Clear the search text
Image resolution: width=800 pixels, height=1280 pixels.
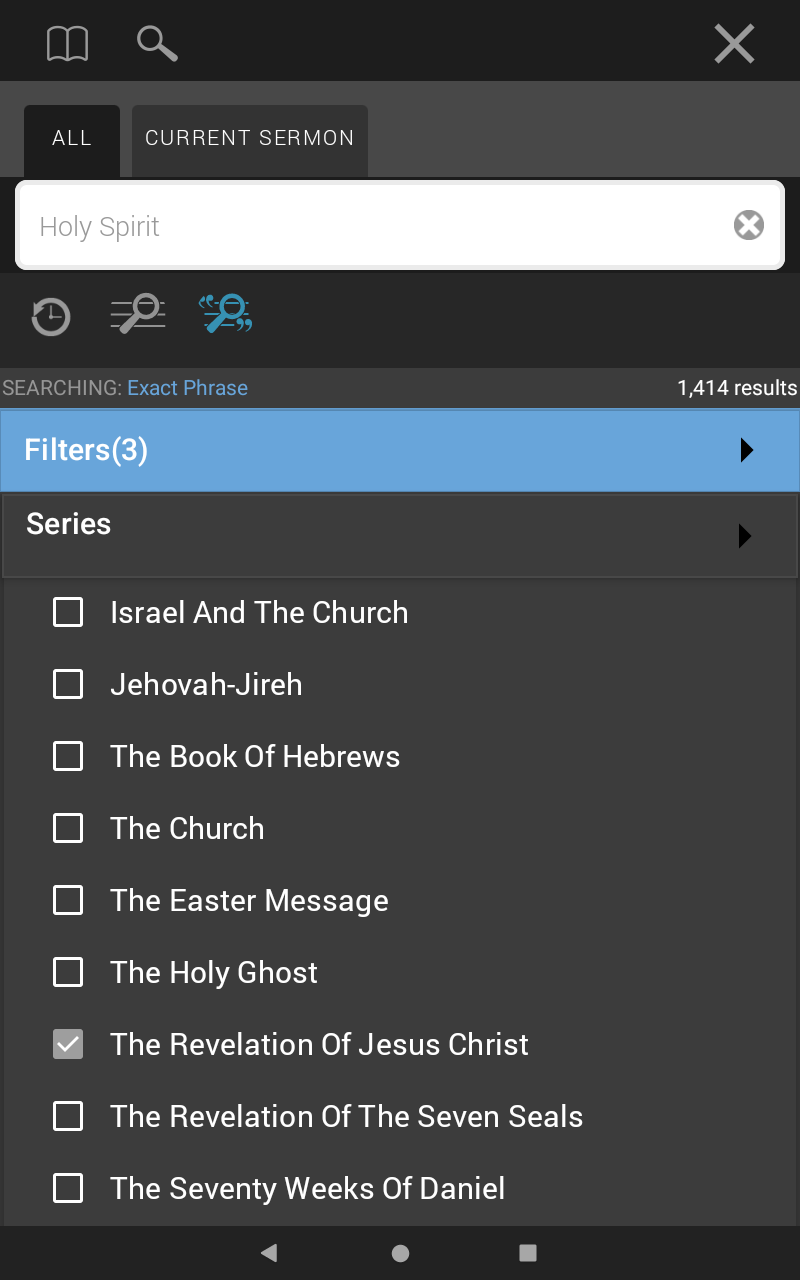coord(749,226)
